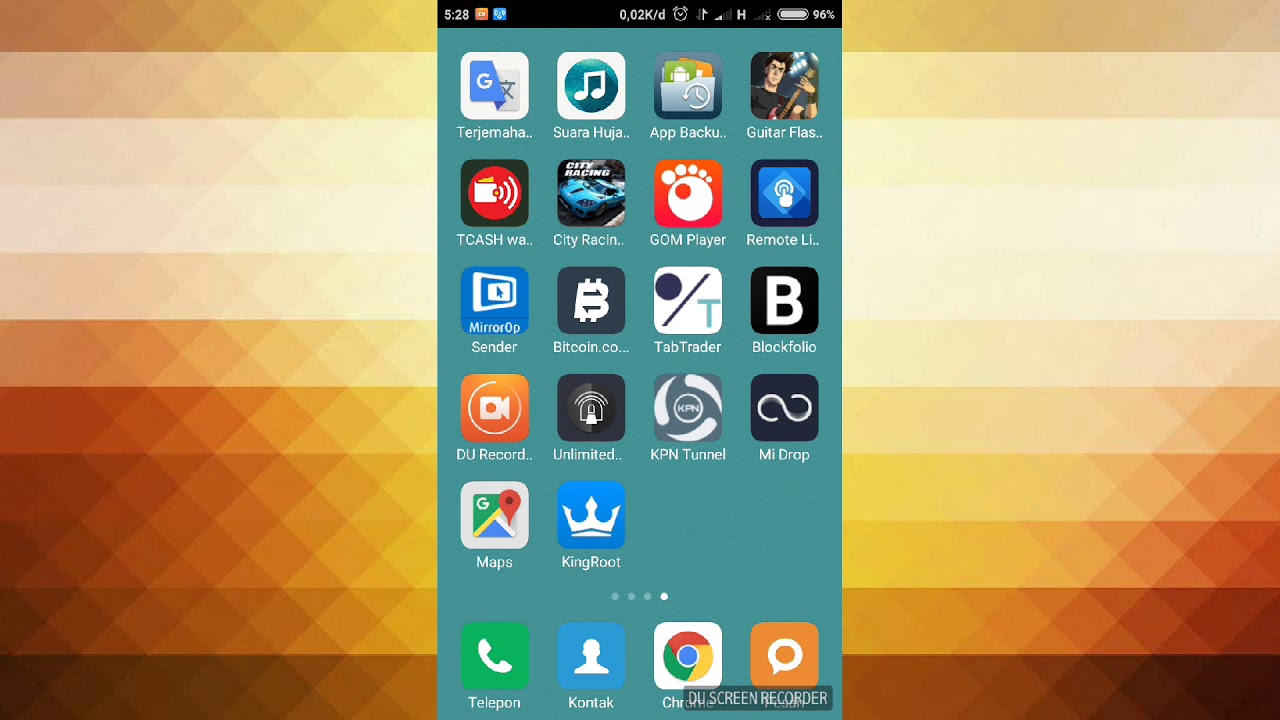Open Kontak contacts app in dock
The image size is (1280, 720).
click(x=591, y=656)
